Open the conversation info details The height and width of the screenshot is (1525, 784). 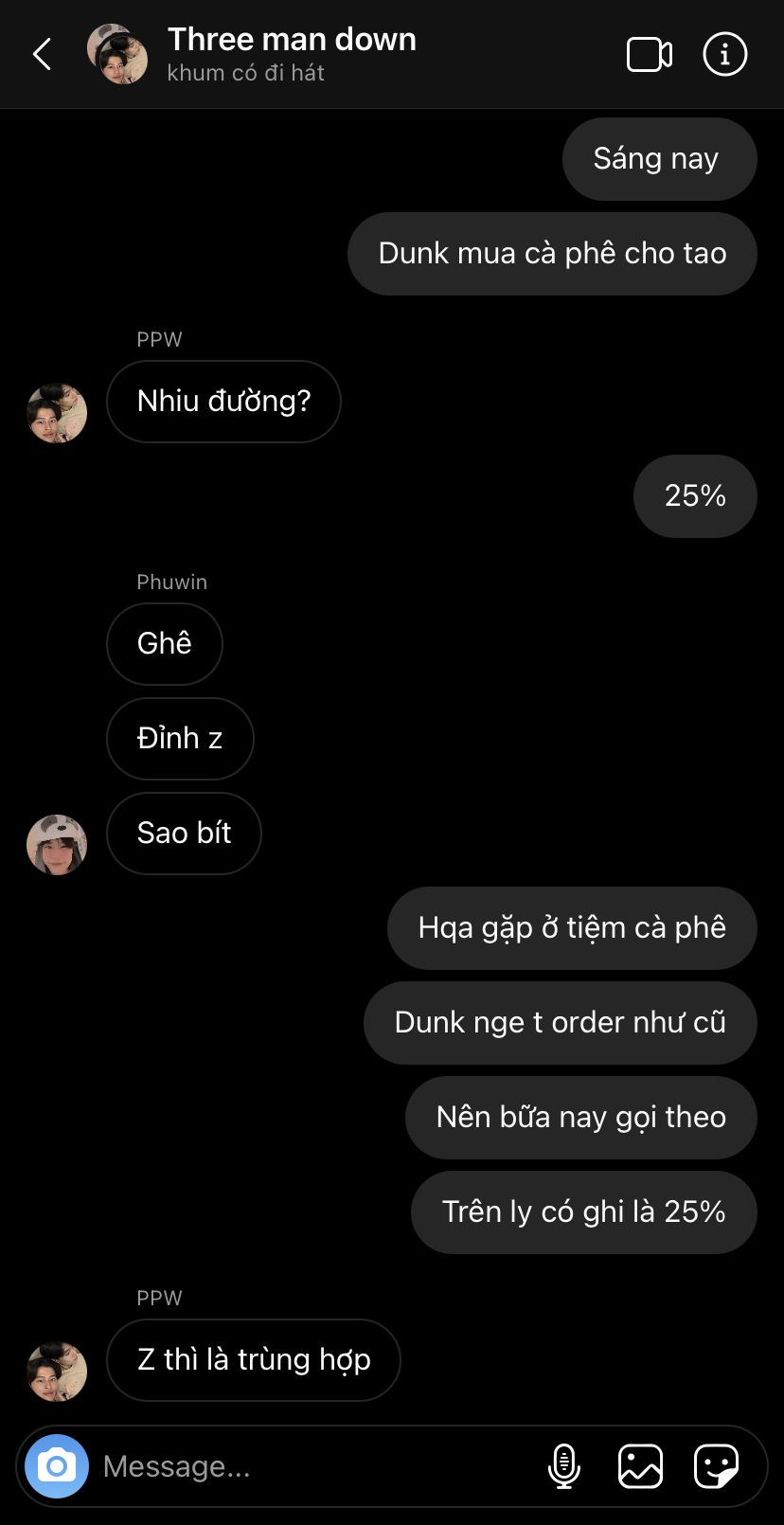click(725, 55)
